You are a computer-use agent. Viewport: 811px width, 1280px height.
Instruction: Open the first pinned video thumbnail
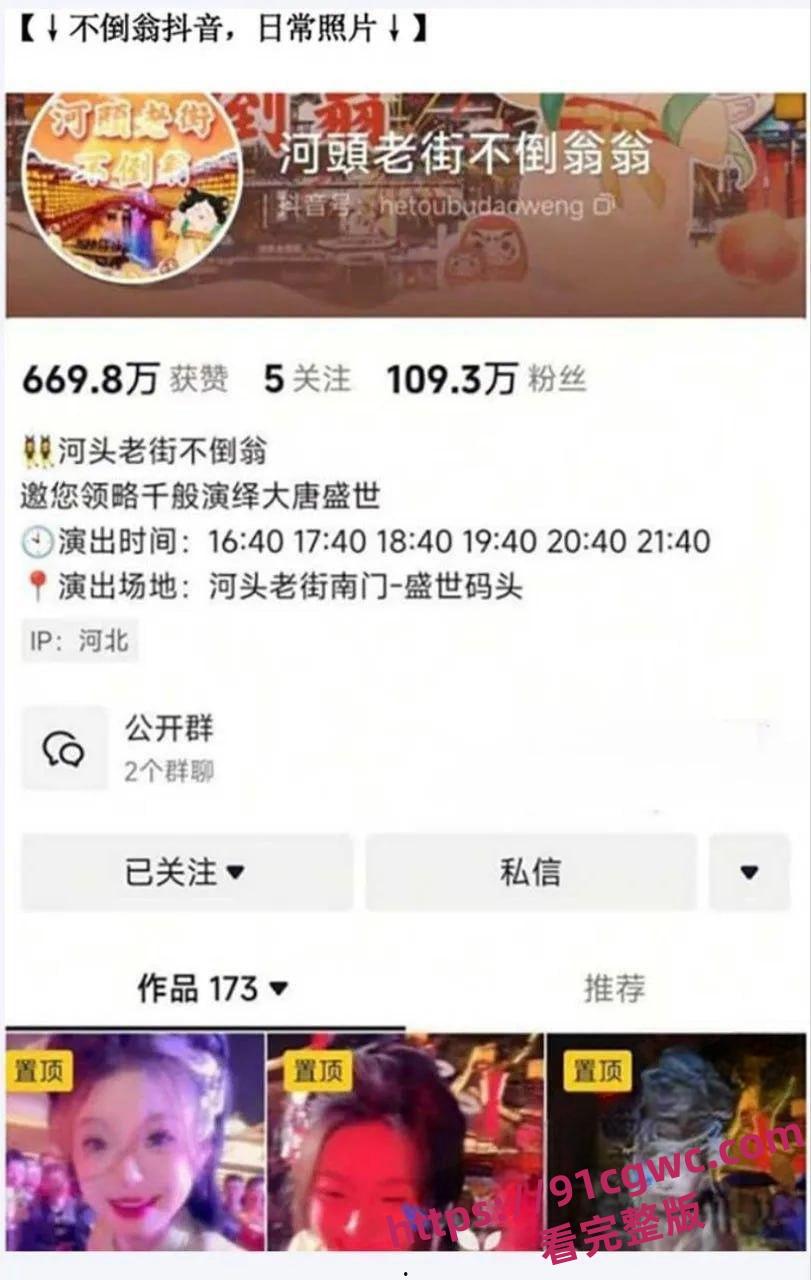(135, 1150)
